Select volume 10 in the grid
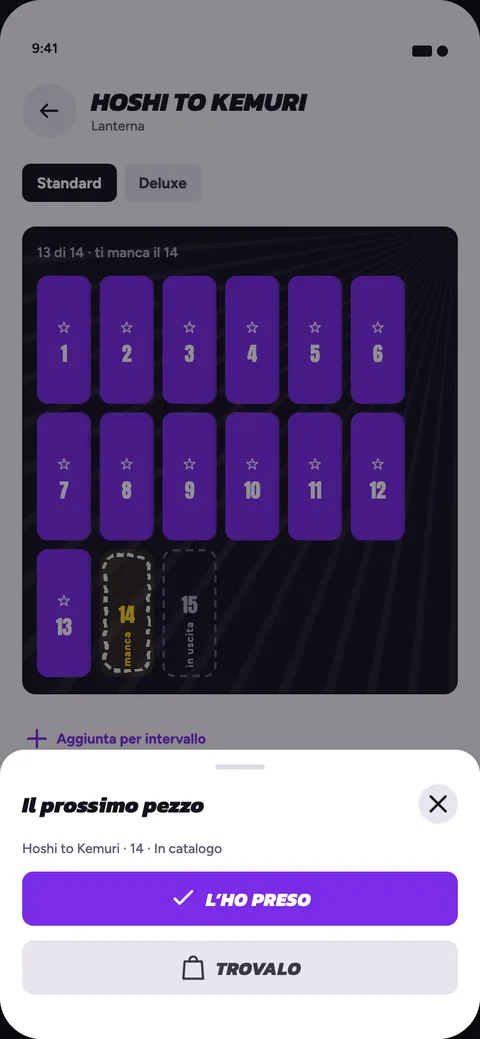480x1039 pixels. 252,476
